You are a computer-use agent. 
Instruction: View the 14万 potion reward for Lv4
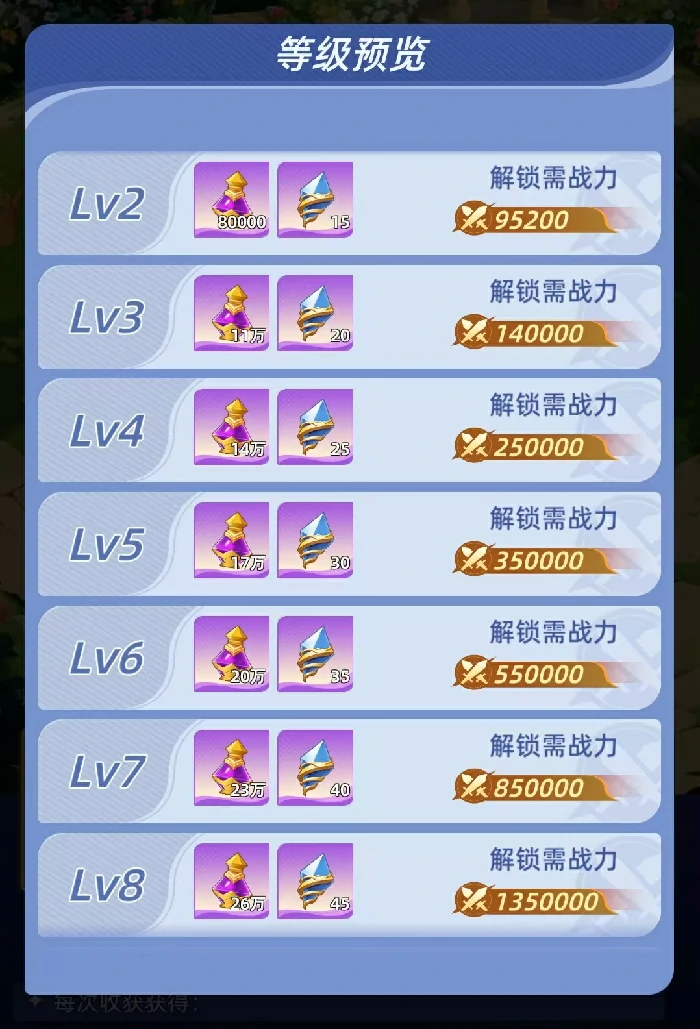[x=231, y=427]
